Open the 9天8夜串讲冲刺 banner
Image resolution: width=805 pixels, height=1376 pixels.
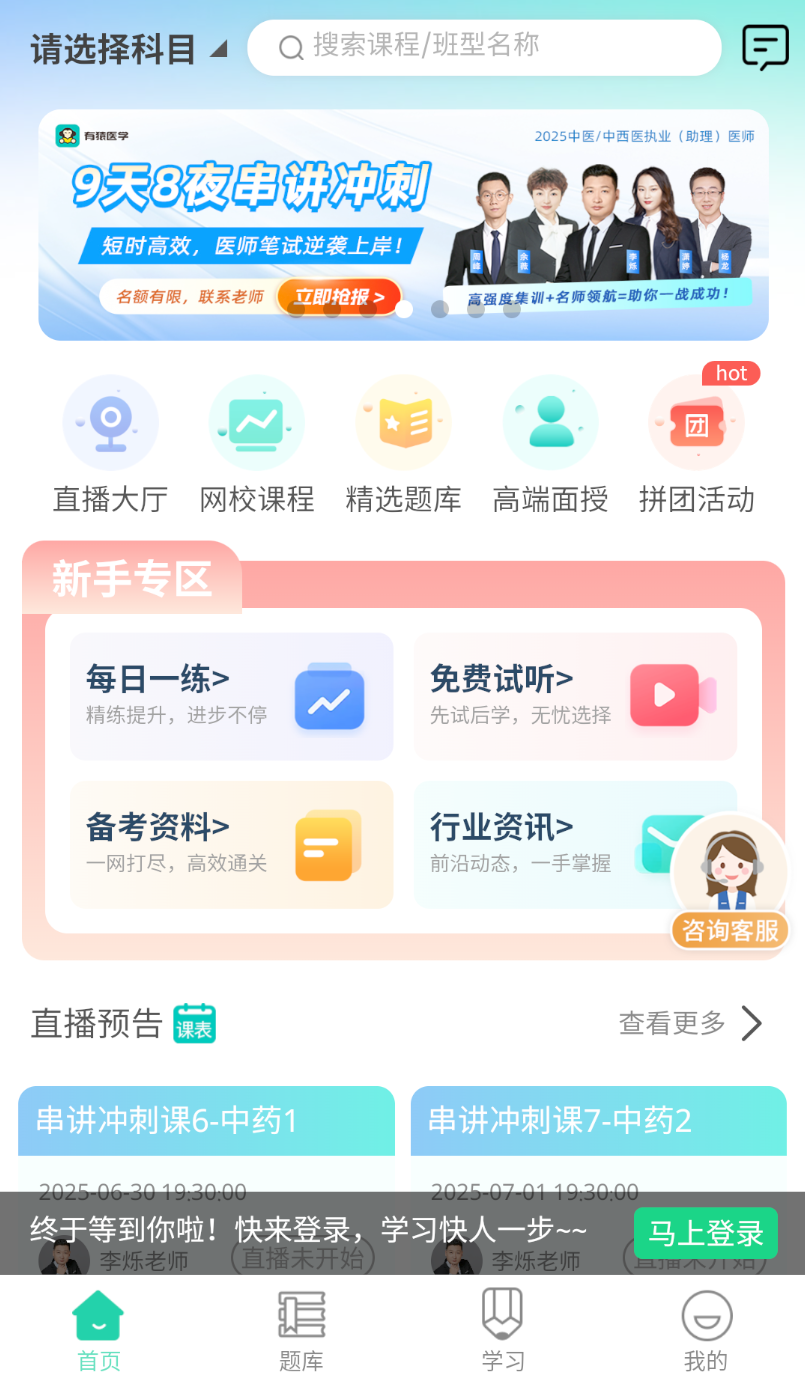403,225
